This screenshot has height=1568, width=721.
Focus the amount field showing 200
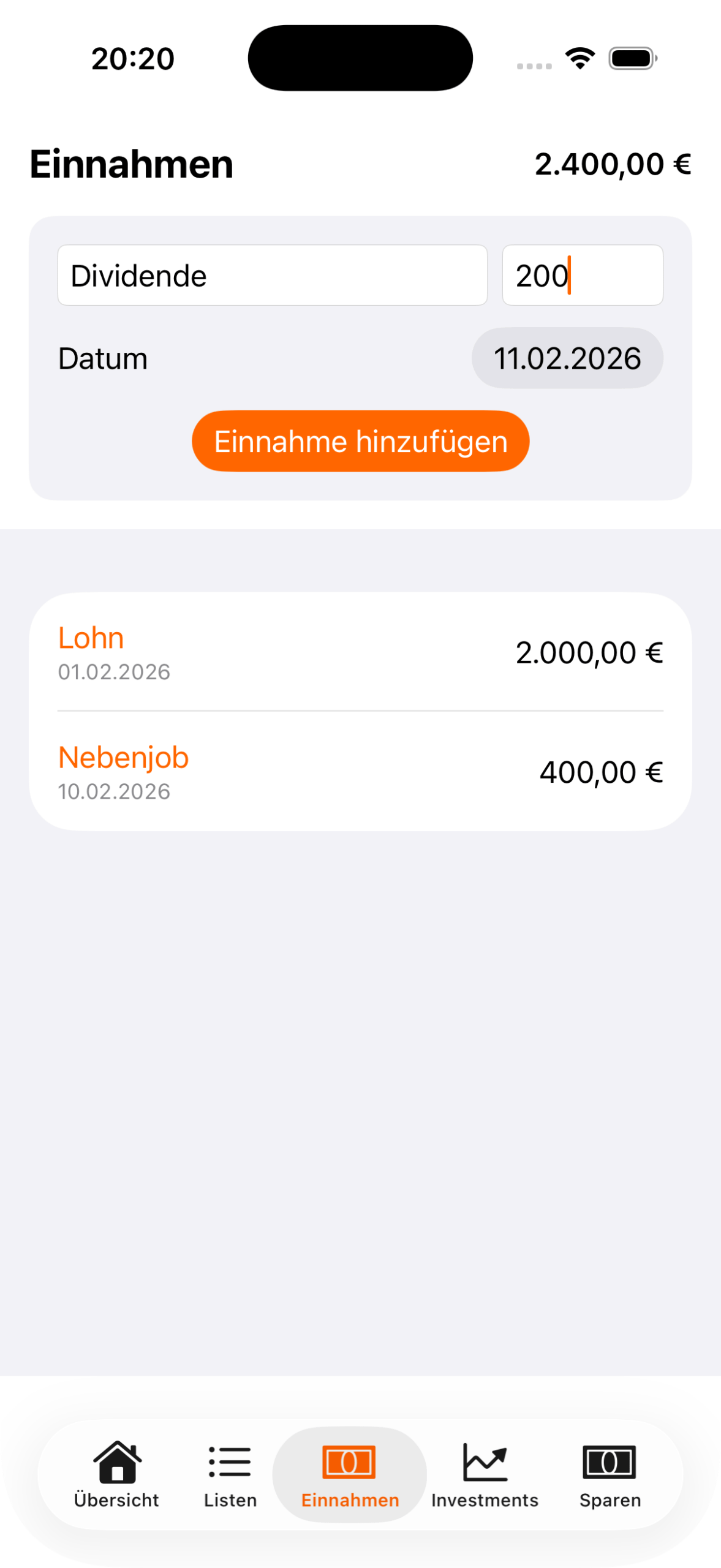coord(582,276)
